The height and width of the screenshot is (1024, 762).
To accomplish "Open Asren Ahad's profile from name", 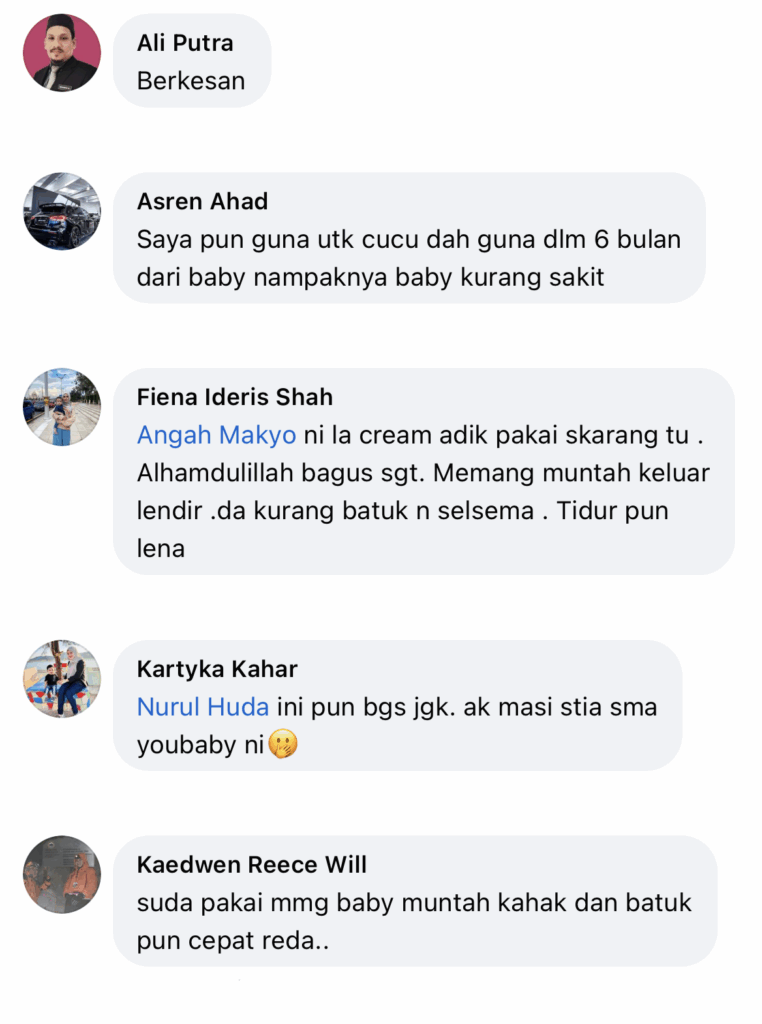I will pos(202,201).
